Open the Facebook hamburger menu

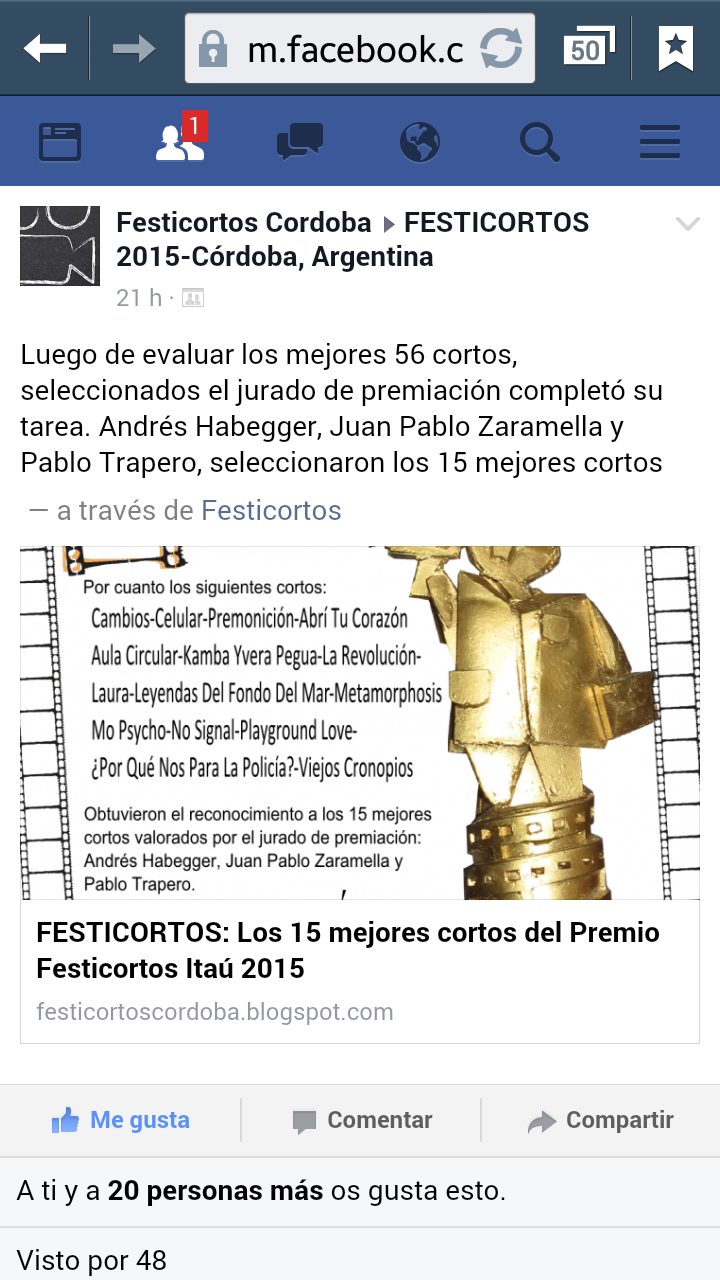(660, 142)
